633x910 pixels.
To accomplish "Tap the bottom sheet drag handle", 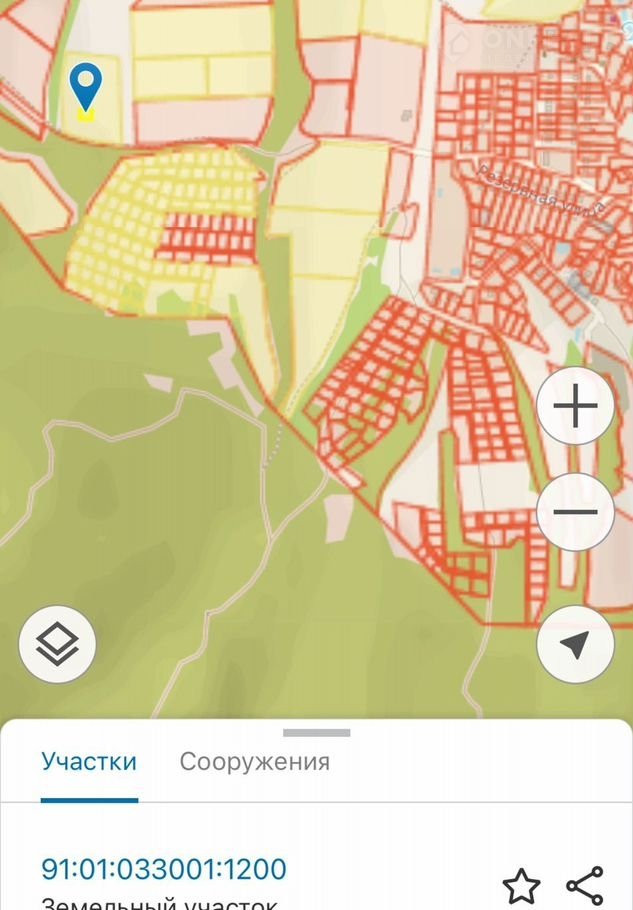I will (x=317, y=733).
